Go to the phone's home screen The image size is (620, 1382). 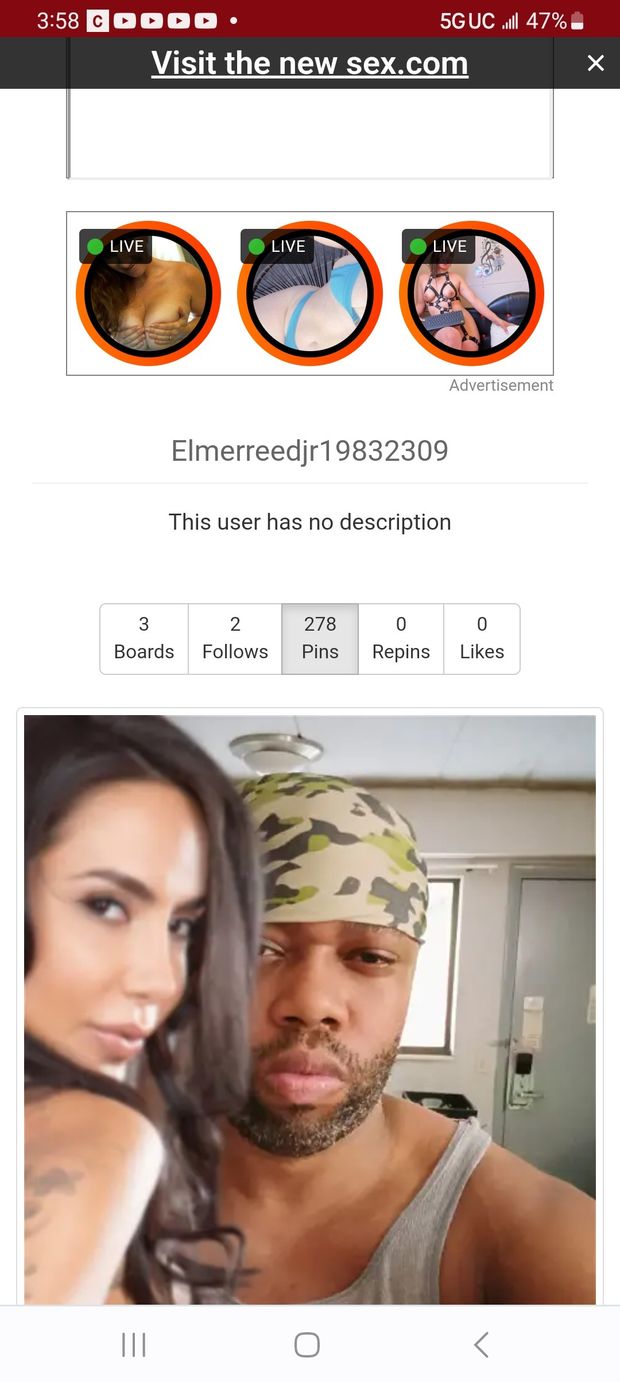tap(307, 1345)
